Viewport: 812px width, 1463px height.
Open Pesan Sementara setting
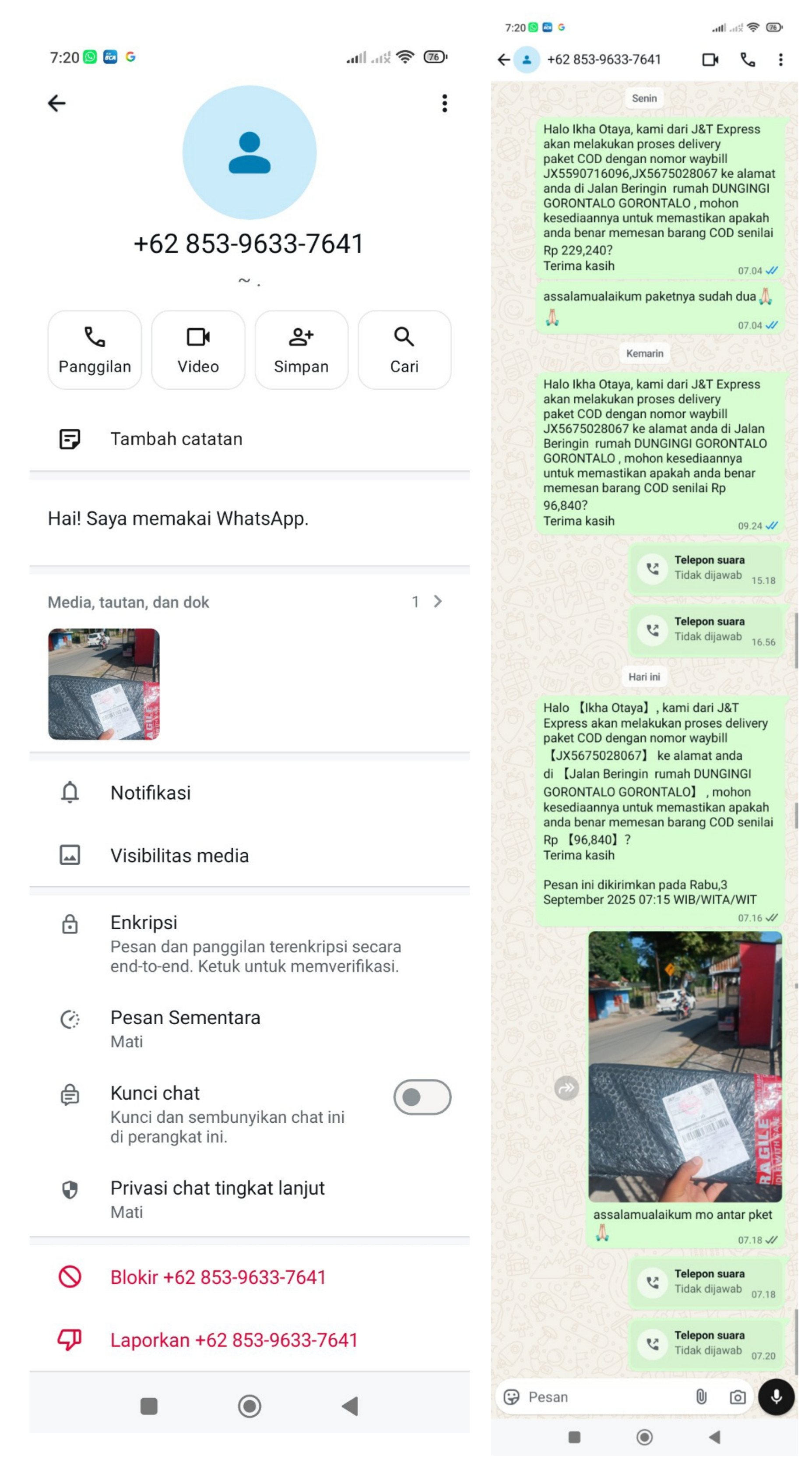pyautogui.click(x=249, y=1029)
